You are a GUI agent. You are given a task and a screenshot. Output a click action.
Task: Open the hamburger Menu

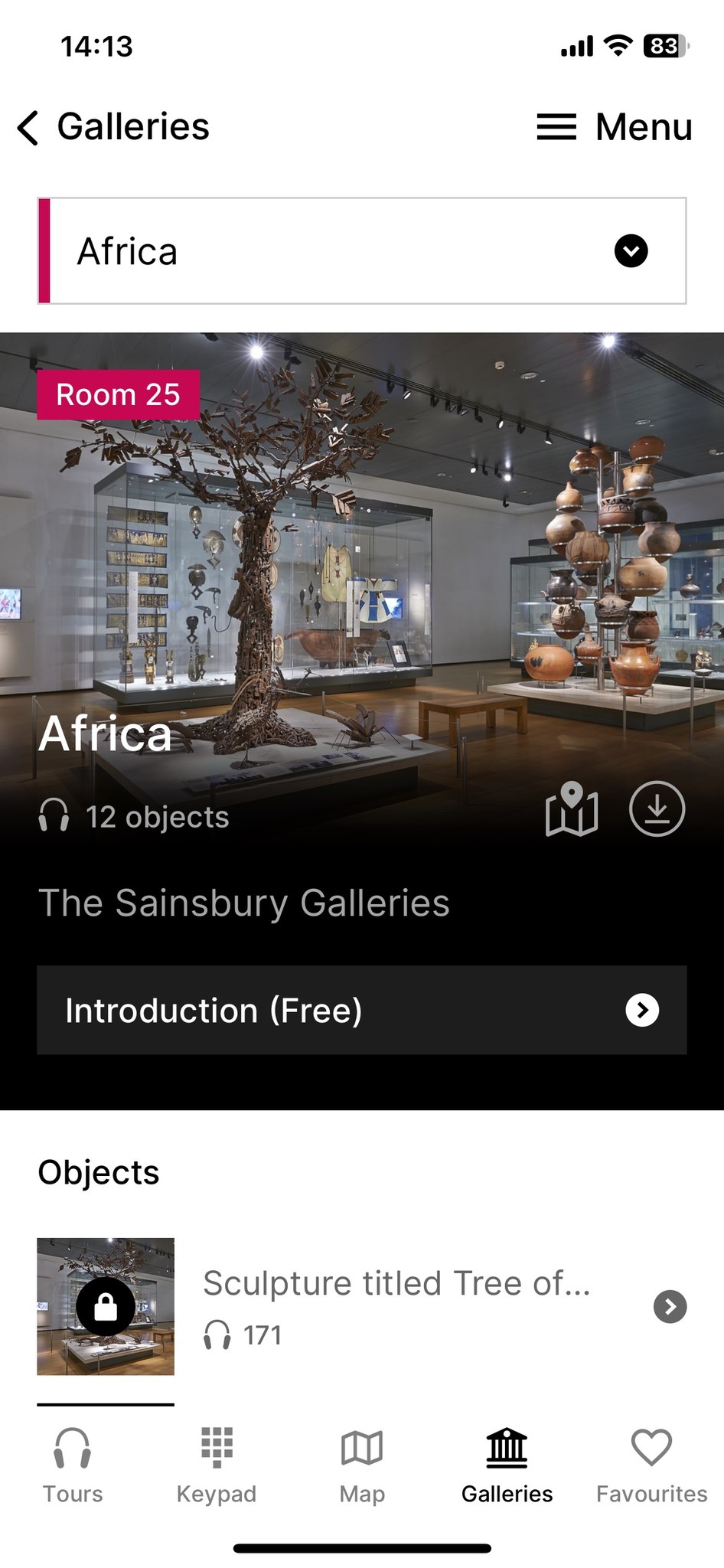615,127
